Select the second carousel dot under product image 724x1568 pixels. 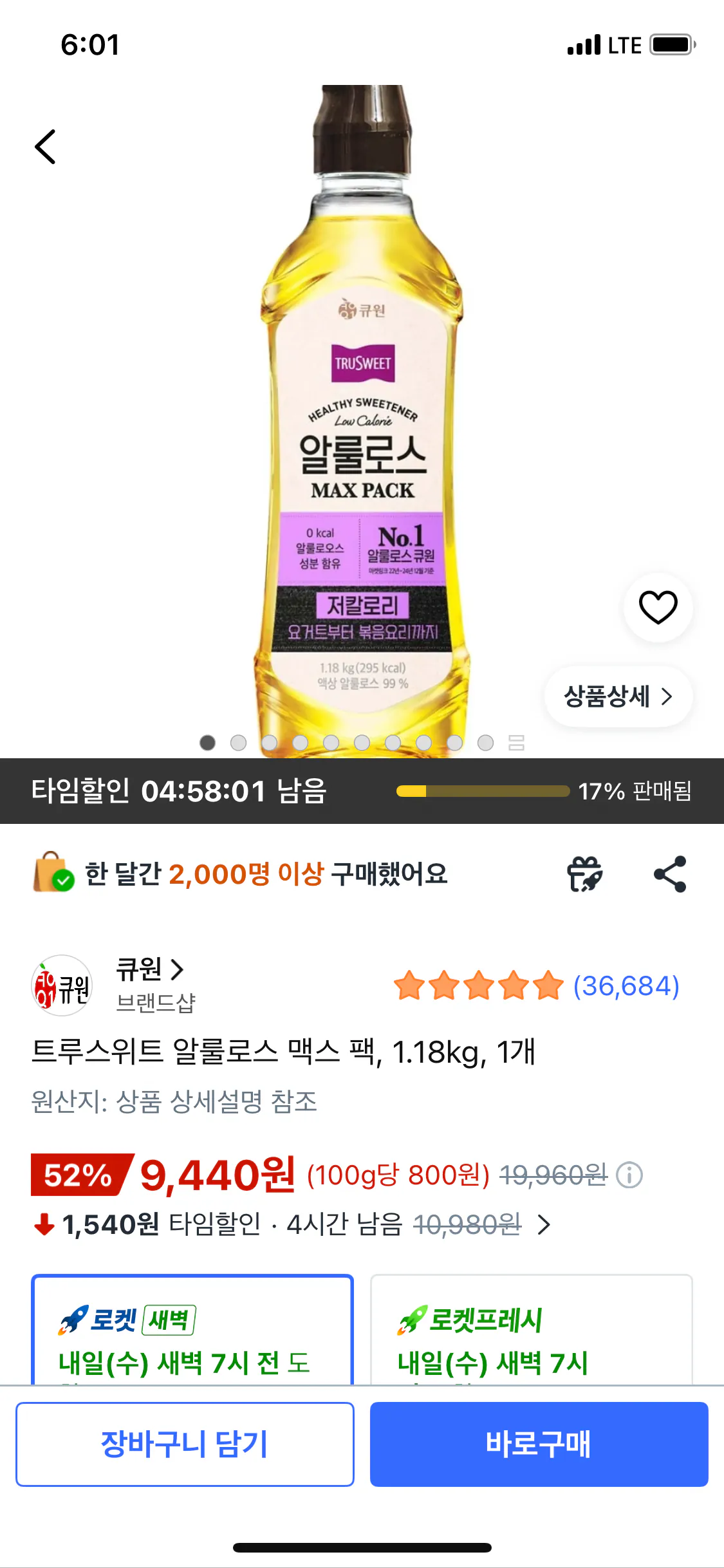(x=238, y=742)
